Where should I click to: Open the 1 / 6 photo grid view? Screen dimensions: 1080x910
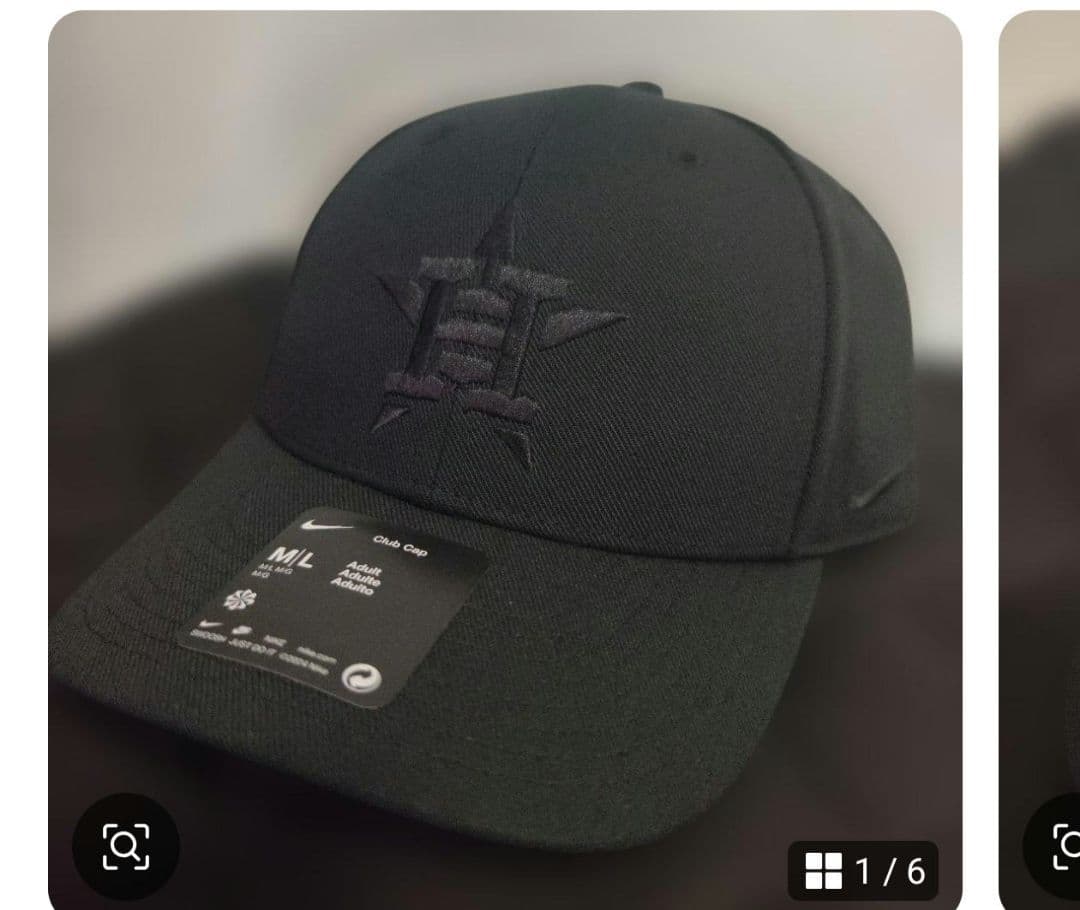pos(866,870)
